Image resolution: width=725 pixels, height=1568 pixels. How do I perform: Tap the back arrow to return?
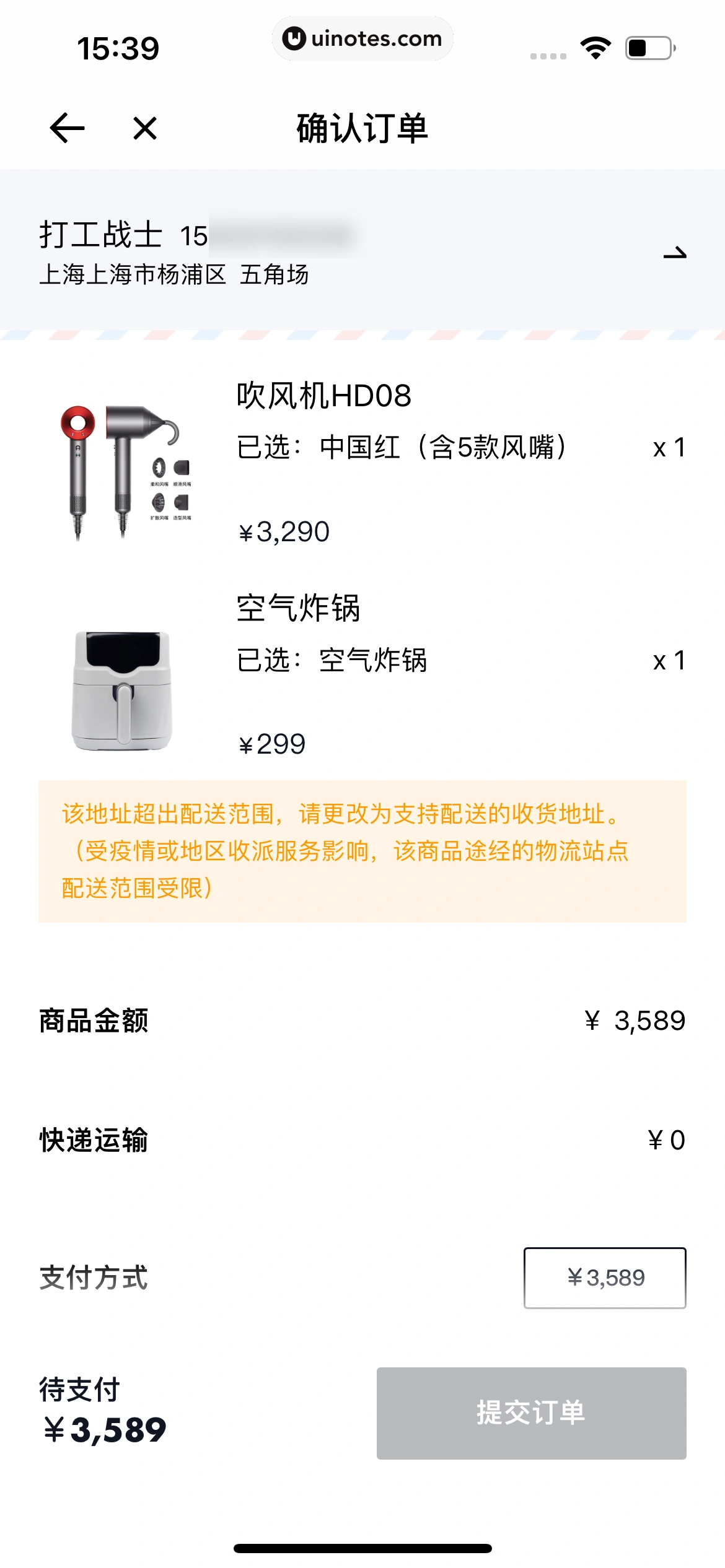coord(65,128)
